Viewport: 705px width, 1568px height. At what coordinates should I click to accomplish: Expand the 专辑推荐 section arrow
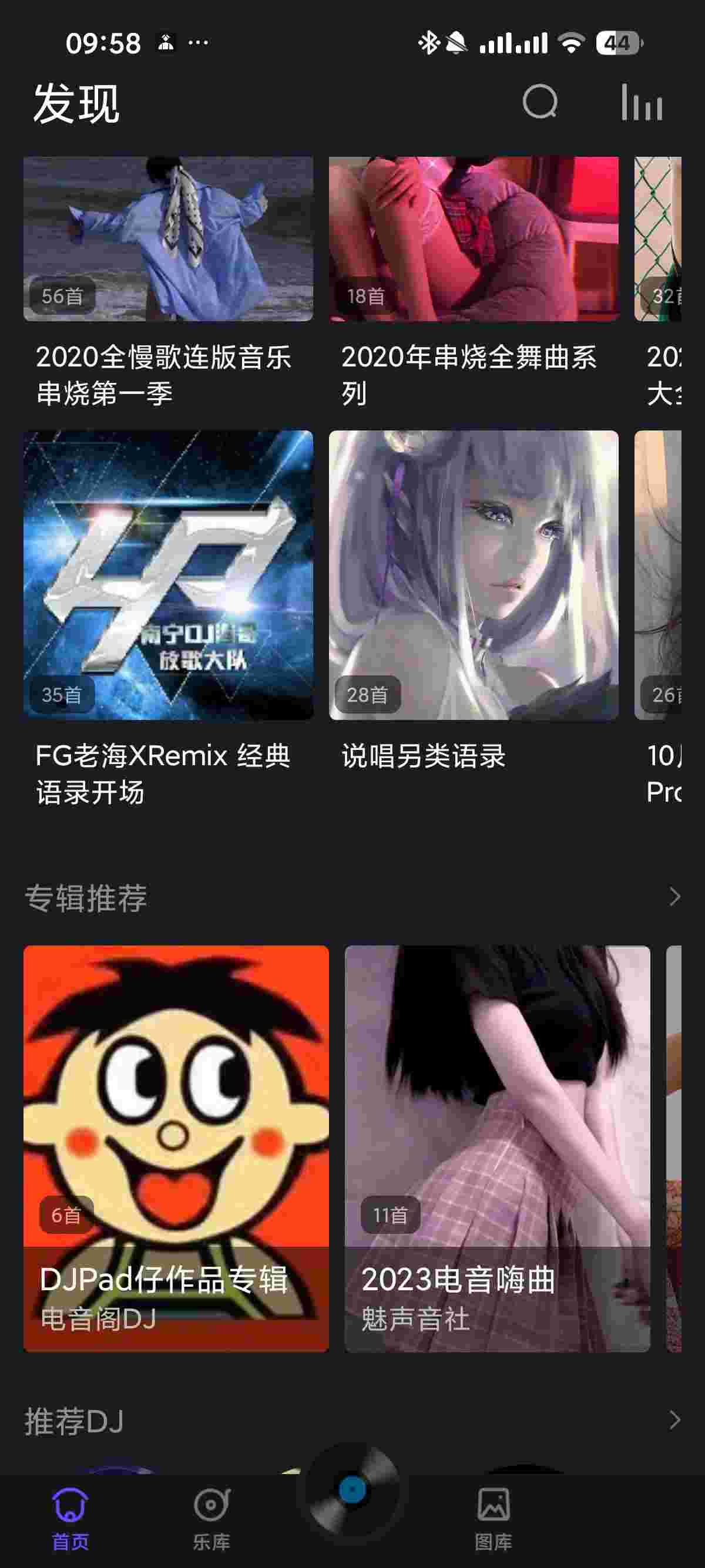[674, 897]
